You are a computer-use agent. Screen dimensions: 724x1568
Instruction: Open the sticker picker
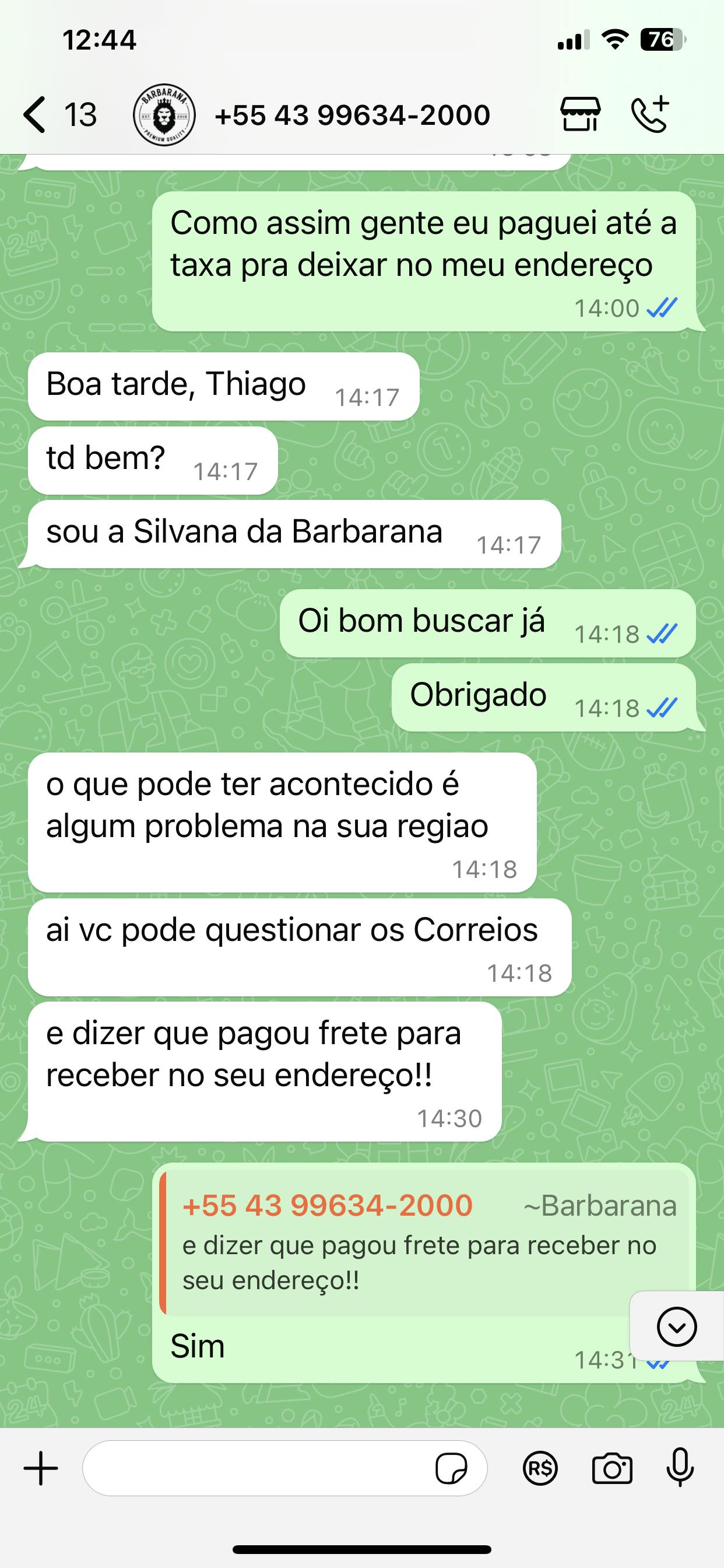point(451,1469)
